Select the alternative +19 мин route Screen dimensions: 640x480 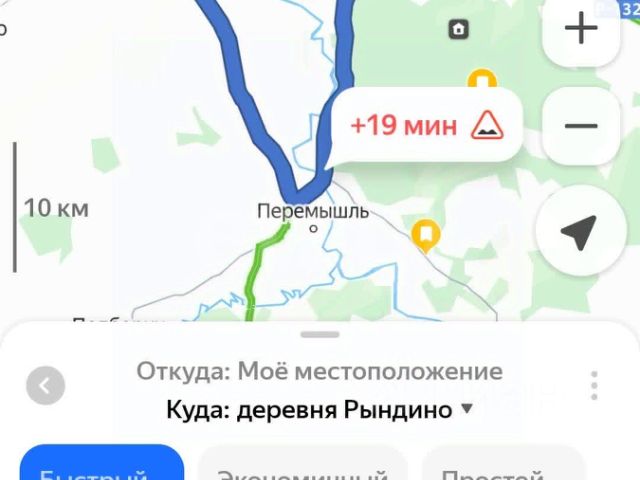[x=425, y=125]
